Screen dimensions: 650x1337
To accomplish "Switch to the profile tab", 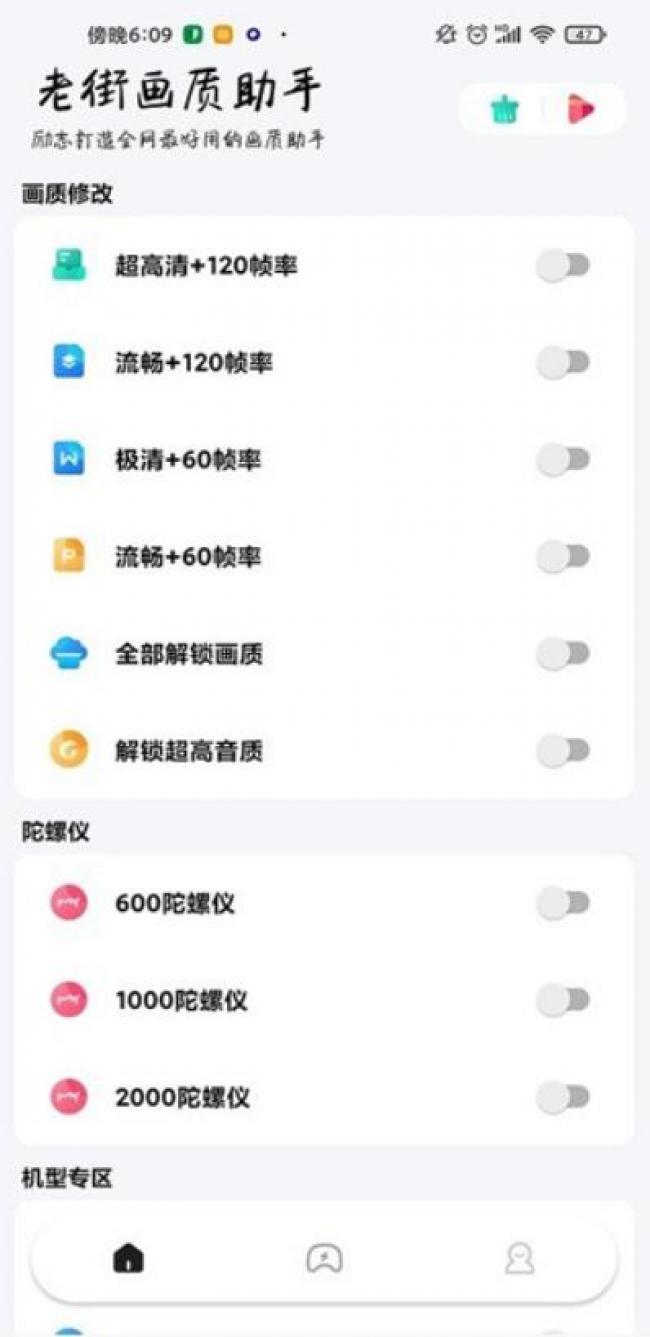I will tap(519, 1259).
